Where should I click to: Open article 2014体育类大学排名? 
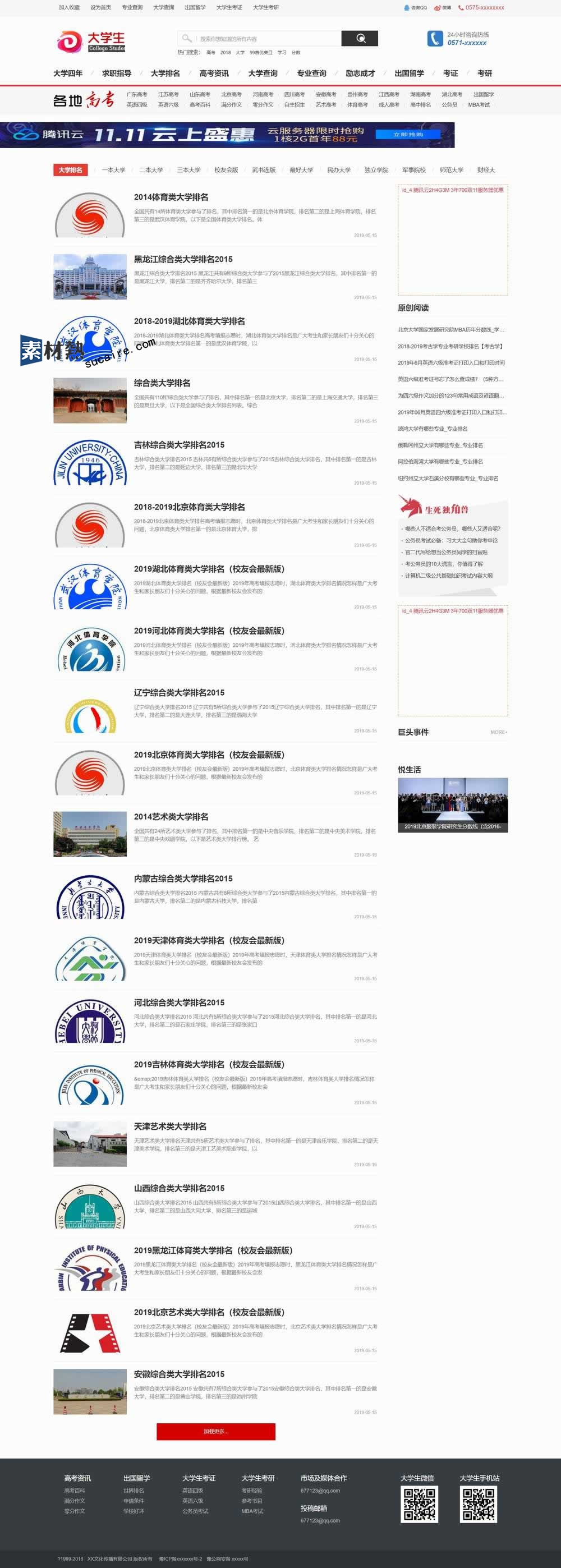(171, 197)
